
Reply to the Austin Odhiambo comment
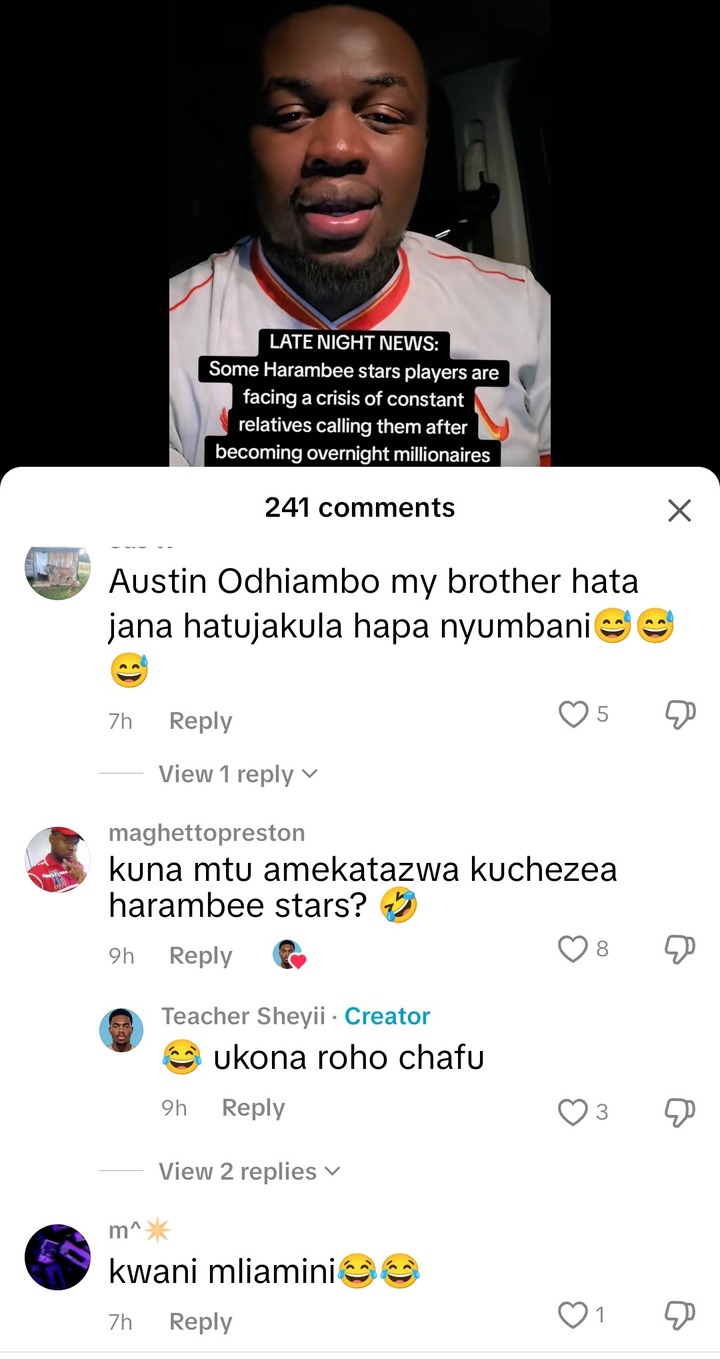pos(200,721)
